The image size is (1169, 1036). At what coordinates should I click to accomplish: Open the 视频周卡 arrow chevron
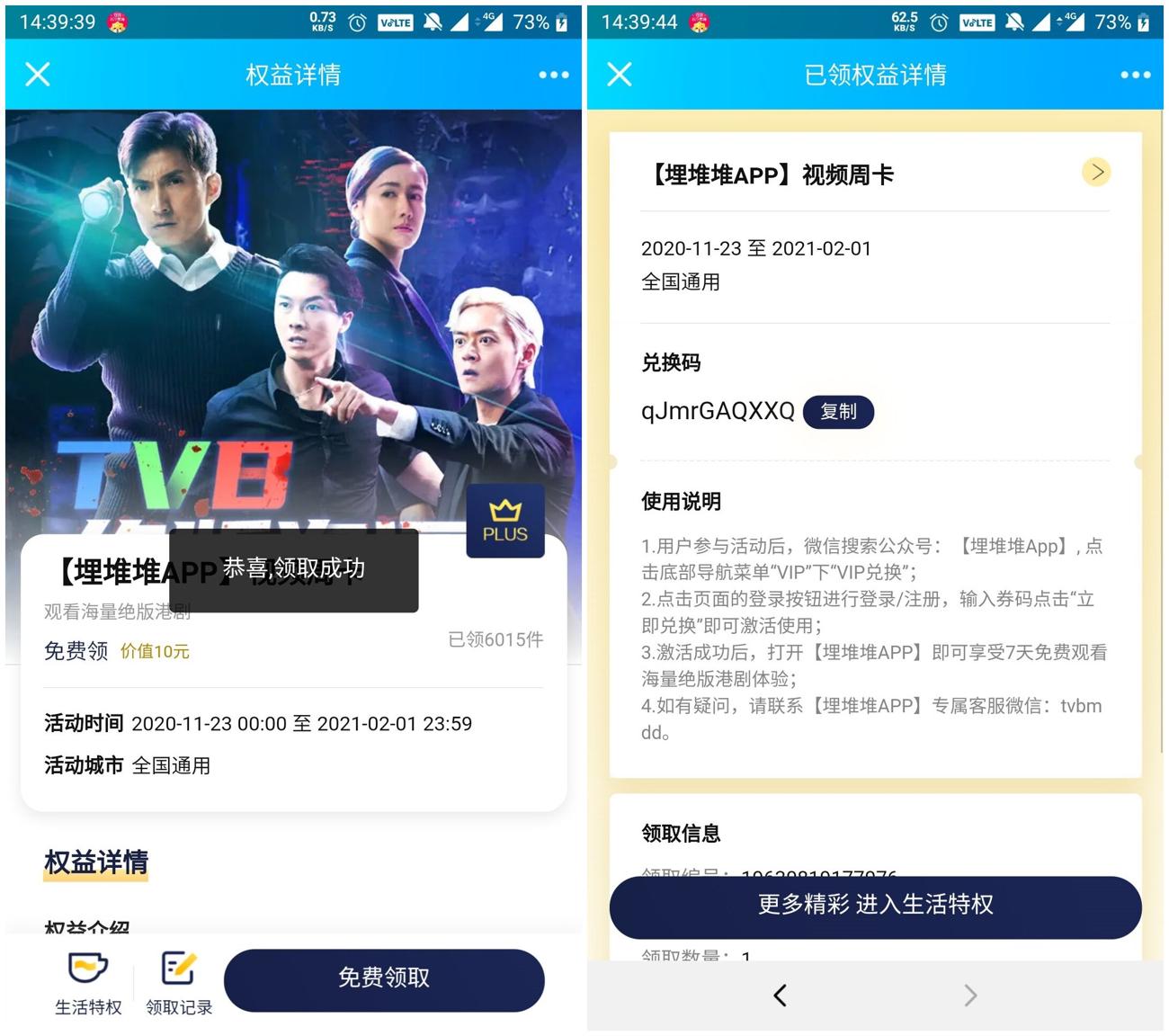tap(1096, 172)
